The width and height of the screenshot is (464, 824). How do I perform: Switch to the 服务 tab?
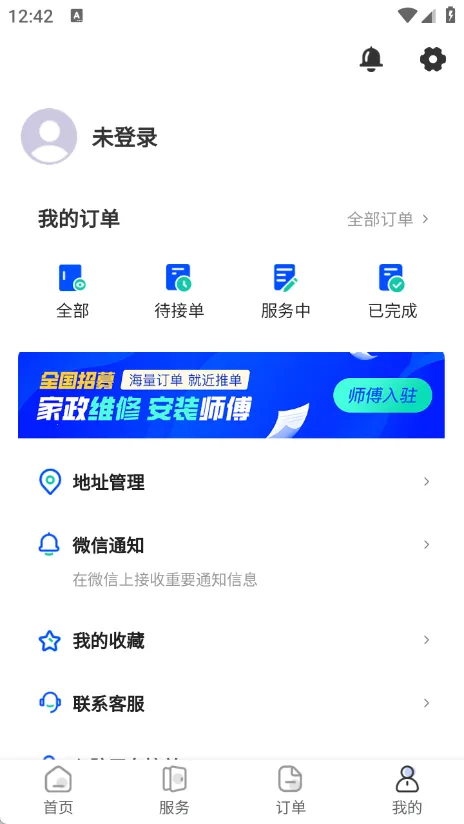pyautogui.click(x=174, y=790)
